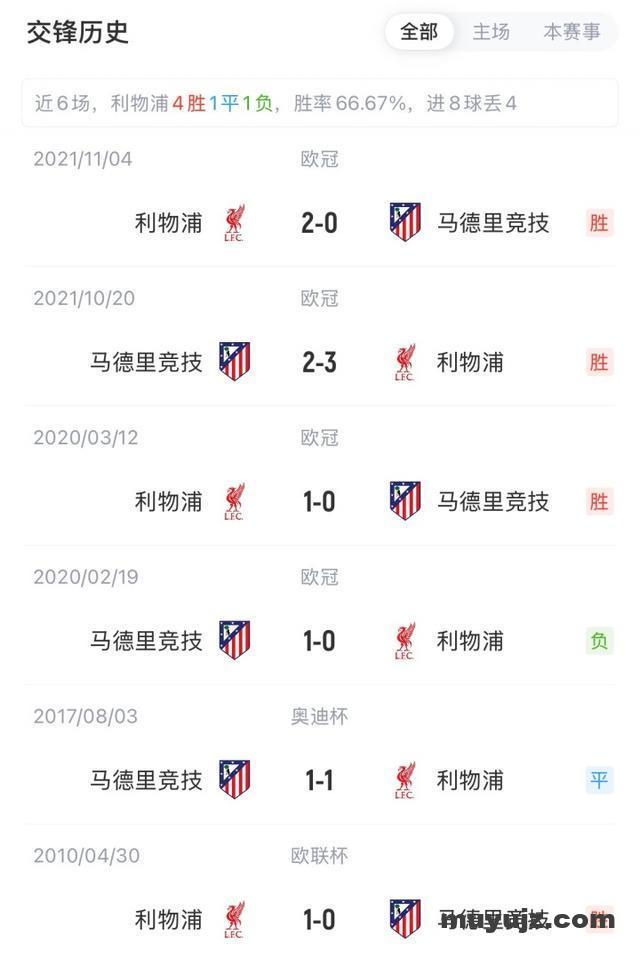Open the 2021/10/20 马德里竞技 2-3 match
This screenshot has width=640, height=958.
pos(320,362)
